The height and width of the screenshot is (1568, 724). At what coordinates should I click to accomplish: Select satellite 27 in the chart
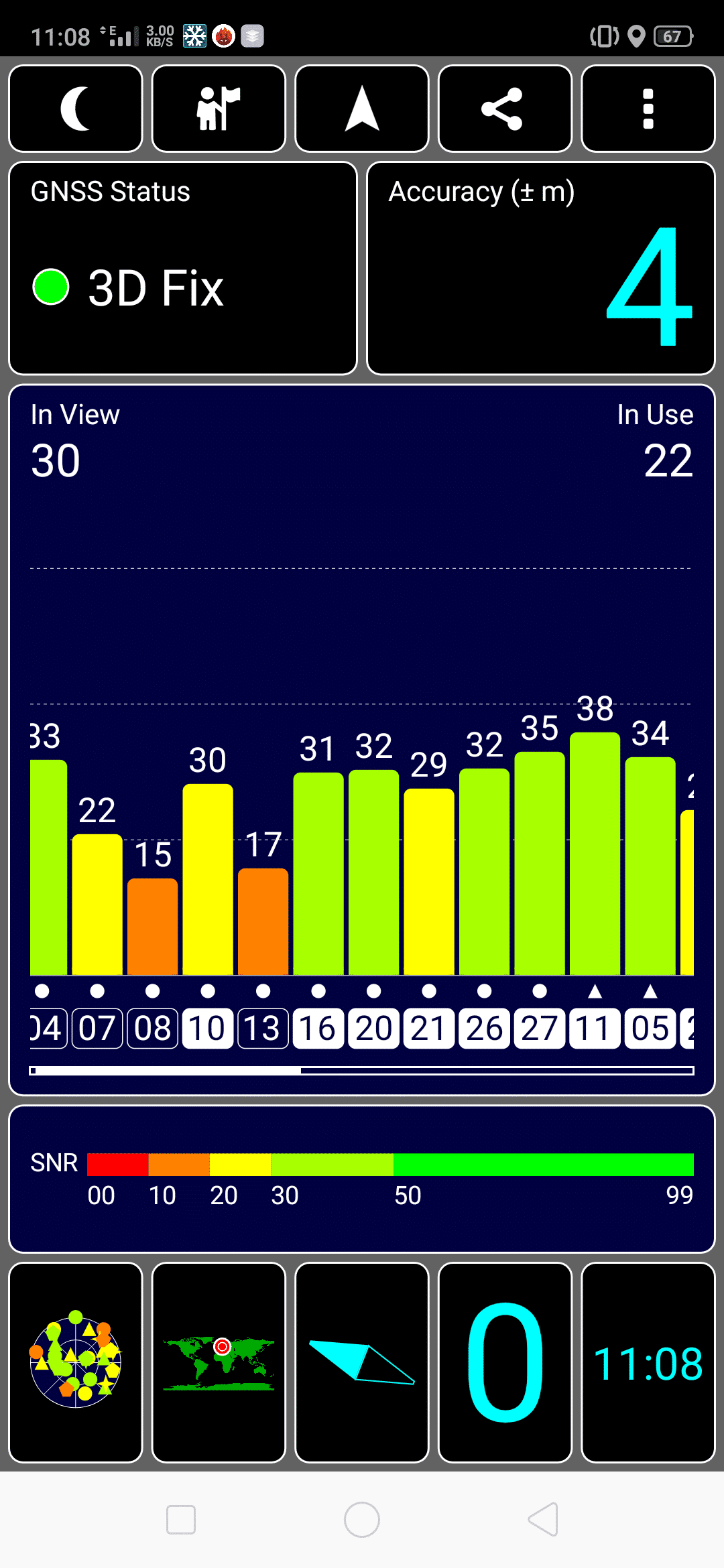click(540, 1028)
